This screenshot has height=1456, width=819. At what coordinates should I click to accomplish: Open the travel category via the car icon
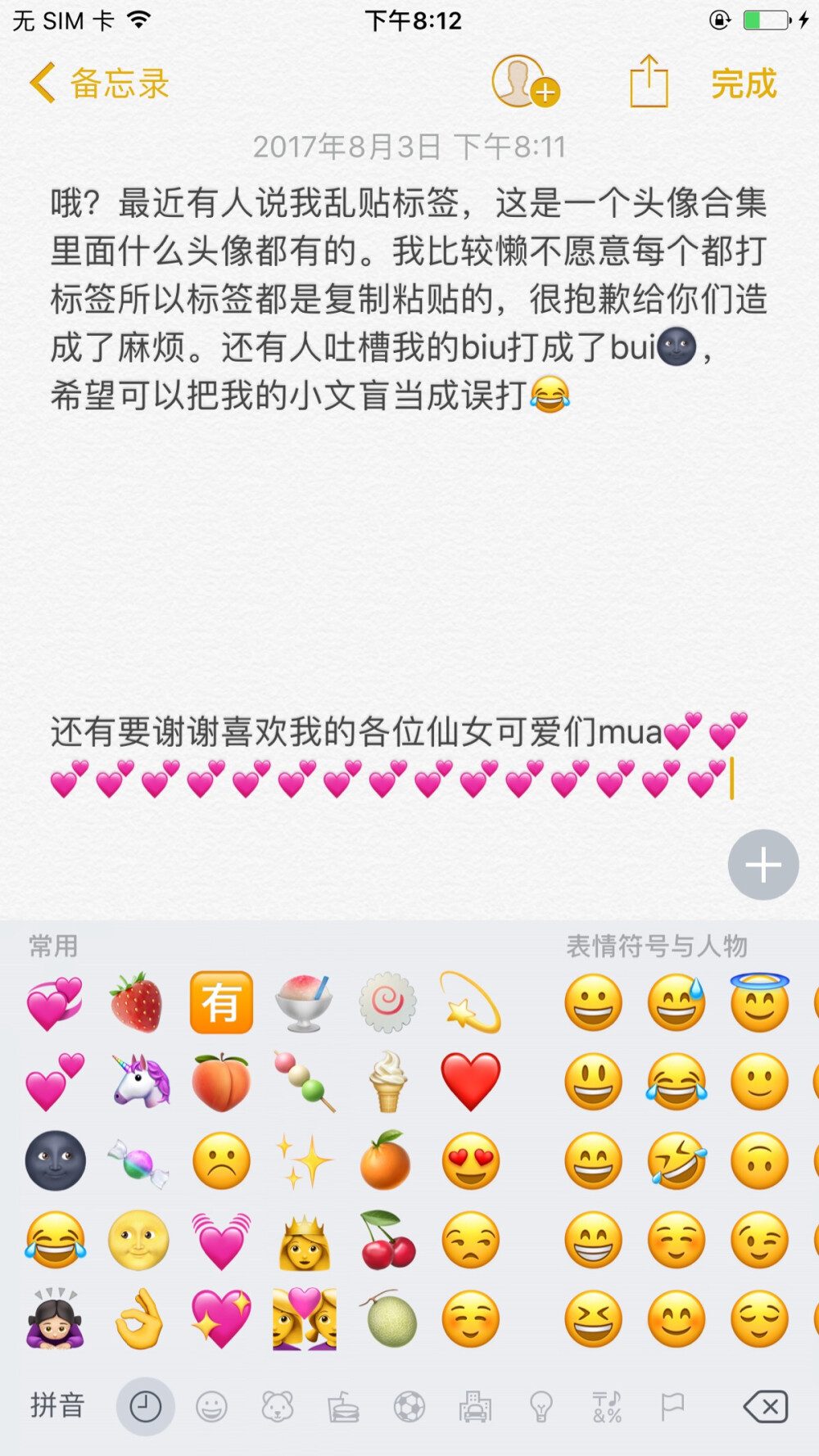(473, 1406)
